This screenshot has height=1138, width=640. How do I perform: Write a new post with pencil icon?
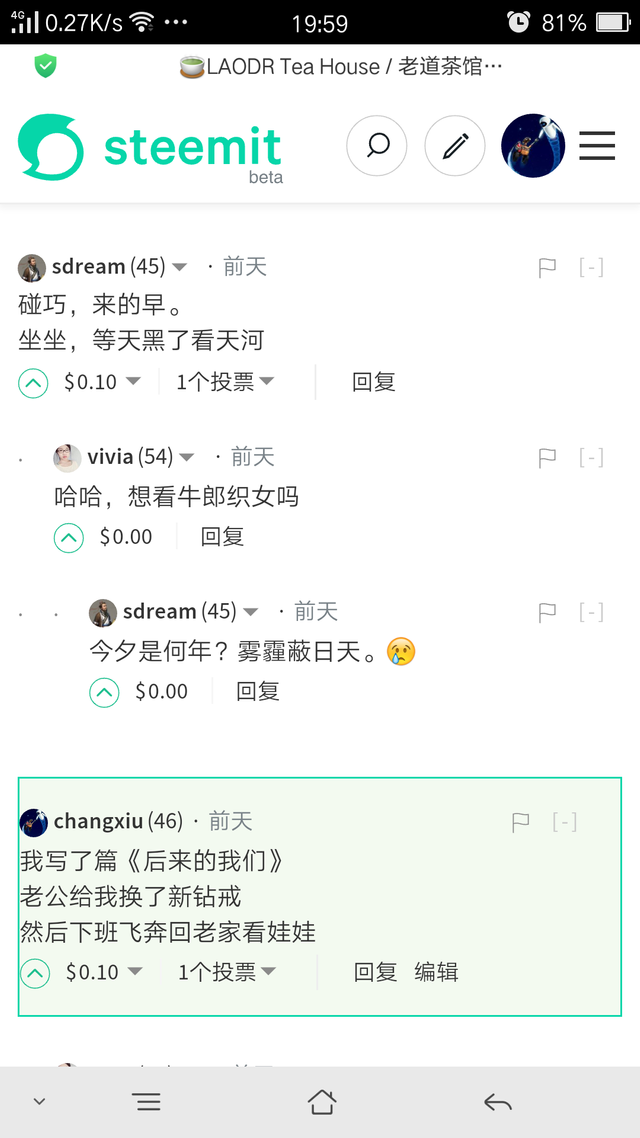455,146
